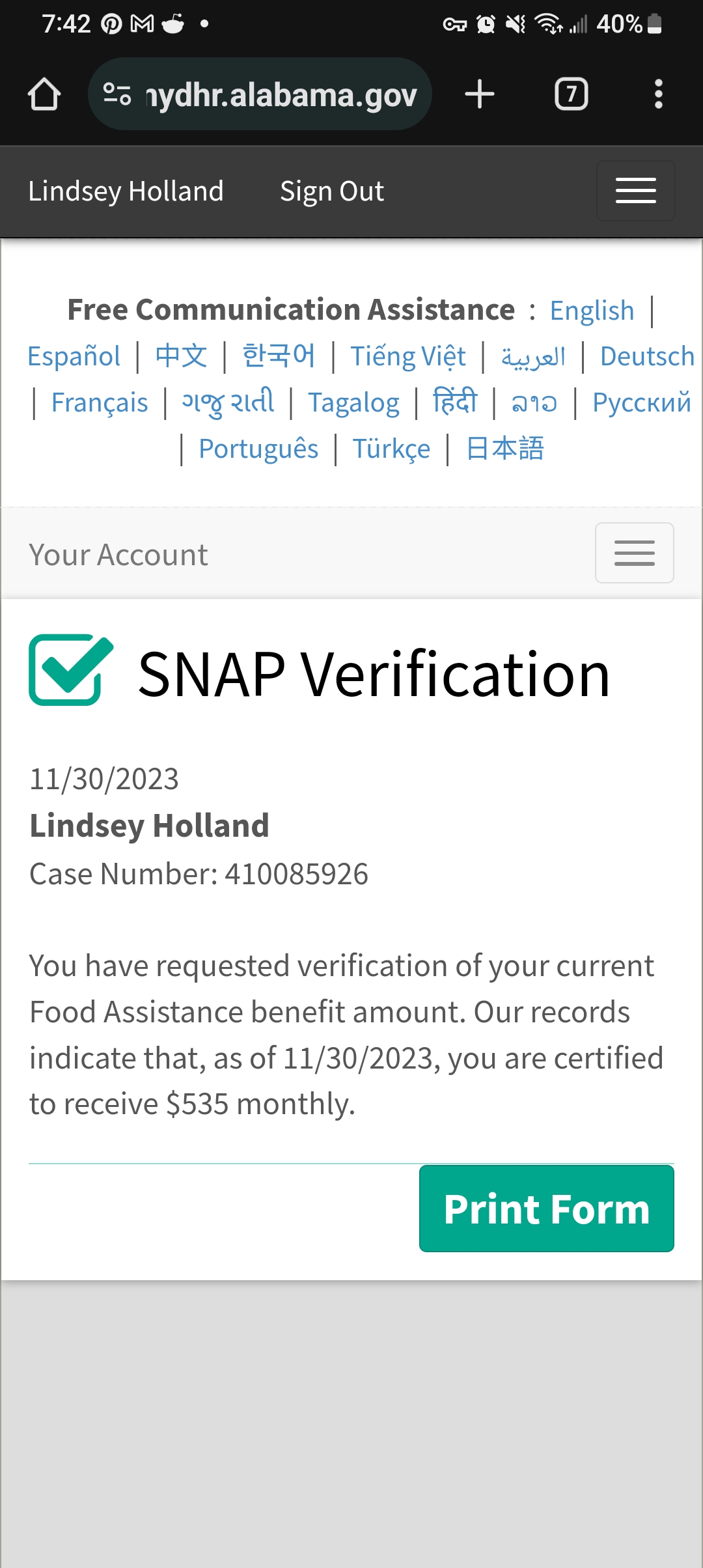Screen dimensions: 703x1568
Task: Select English language
Action: (592, 311)
